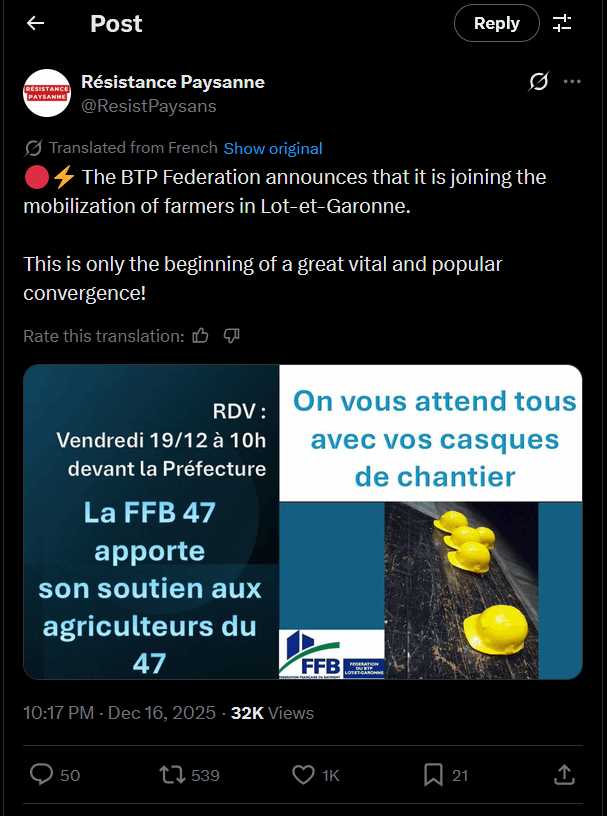607x816 pixels.
Task: Tap the Reply button
Action: (497, 23)
